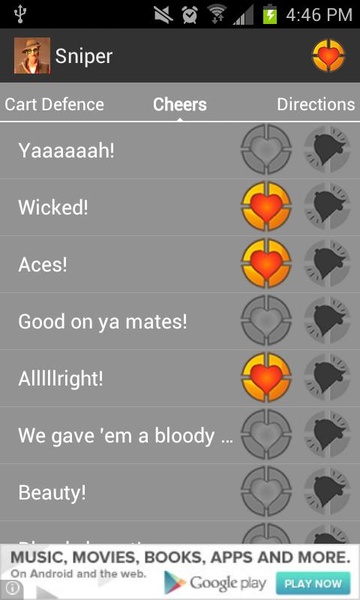The image size is (360, 600).
Task: Play the Yaaaaaah! sound clip
Action: pyautogui.click(x=66, y=150)
